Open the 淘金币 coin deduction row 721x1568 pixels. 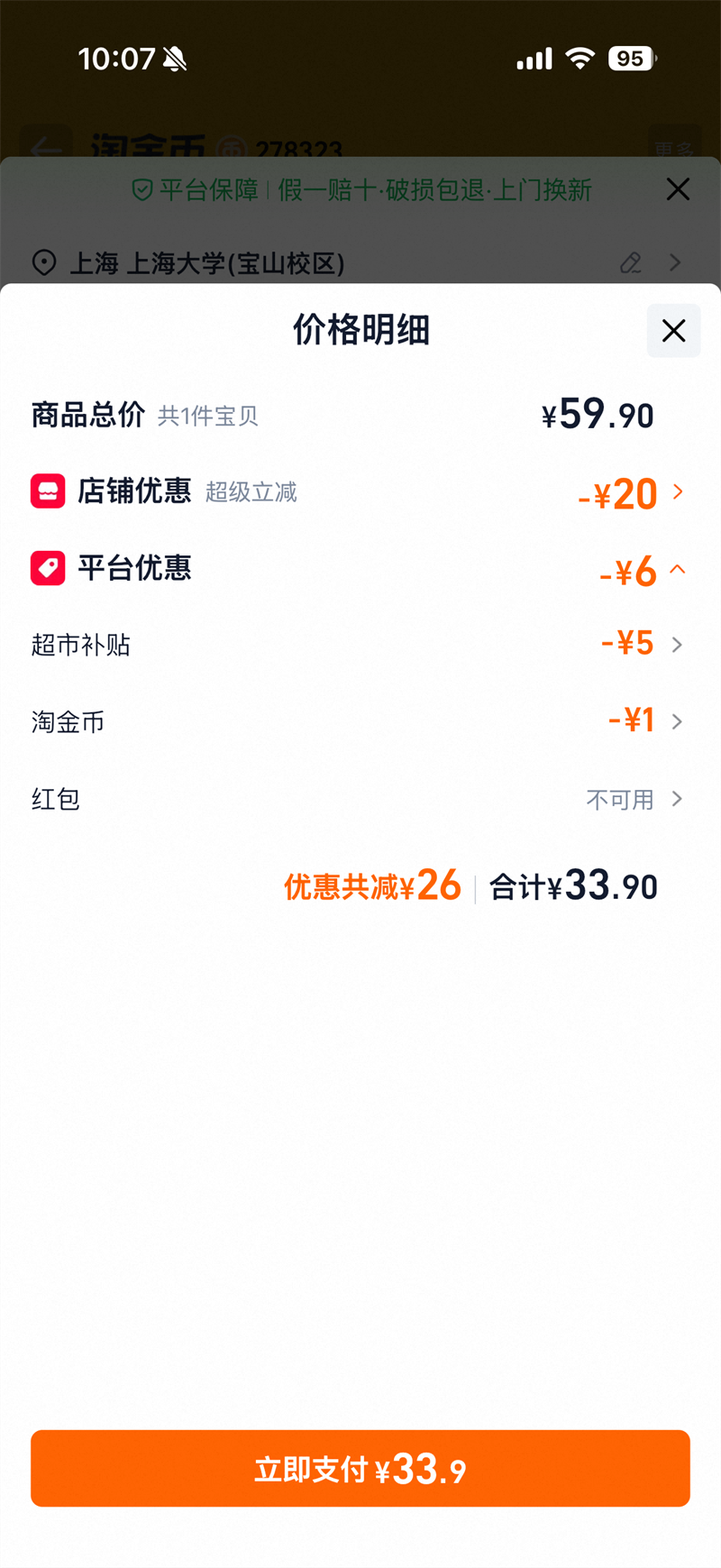(x=359, y=721)
